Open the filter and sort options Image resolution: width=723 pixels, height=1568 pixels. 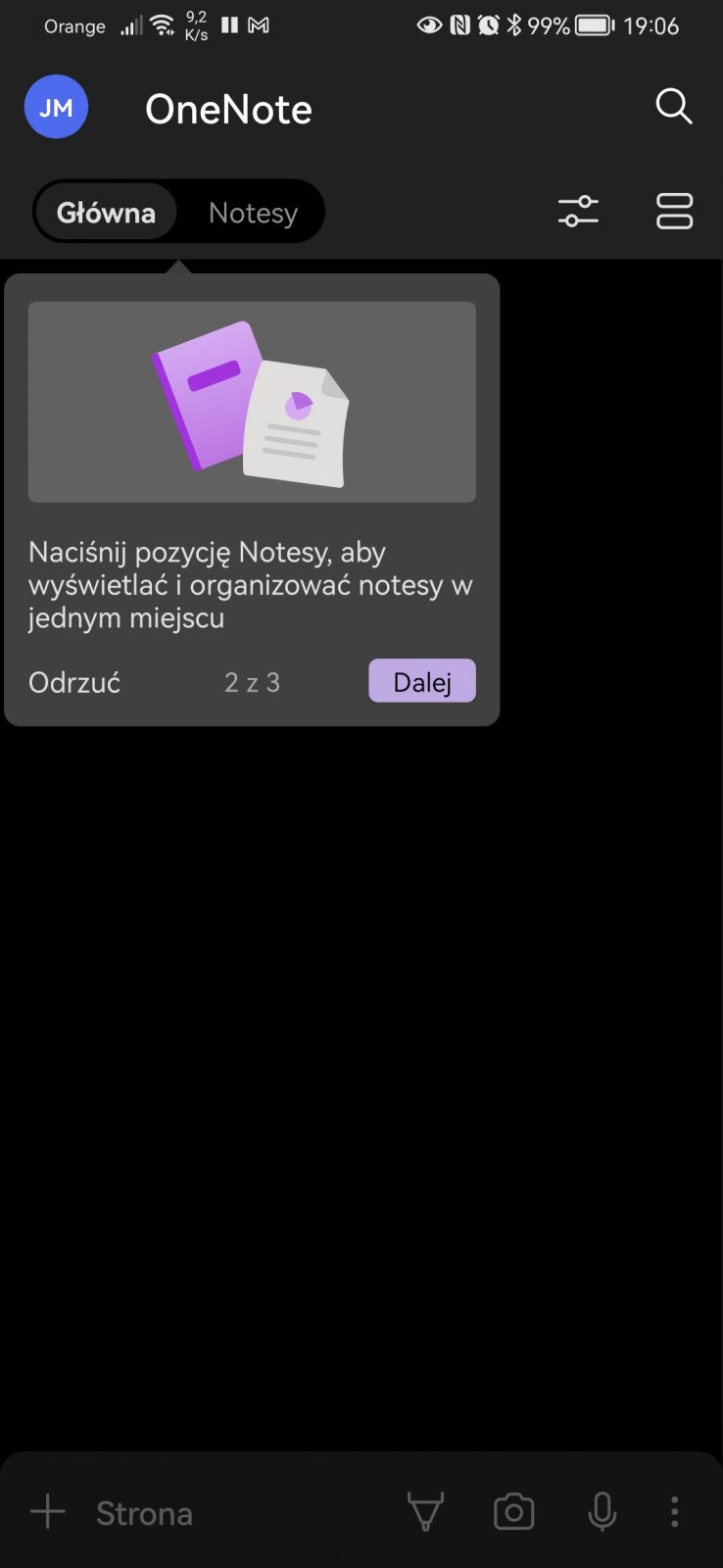tap(578, 211)
